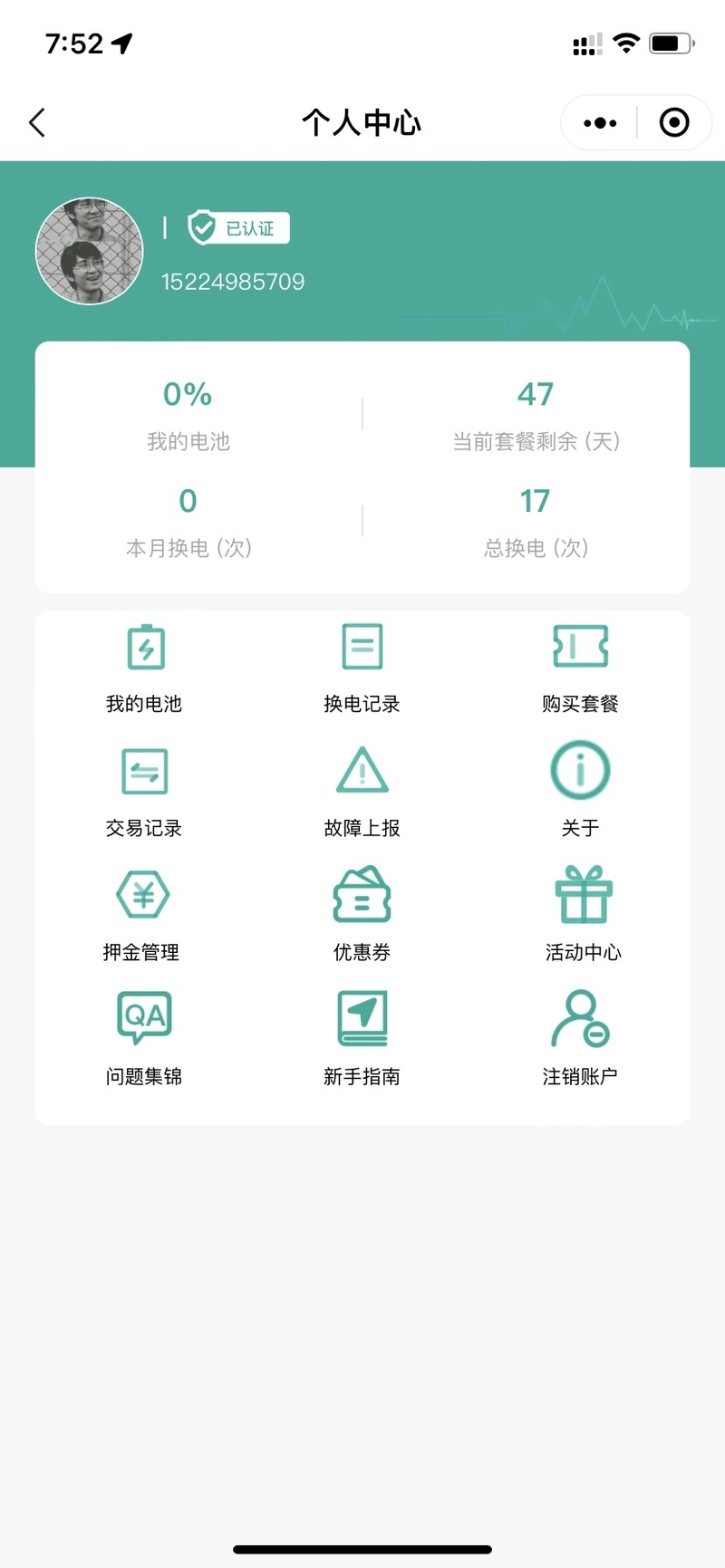
Task: Open 故障上报
Action: click(362, 792)
